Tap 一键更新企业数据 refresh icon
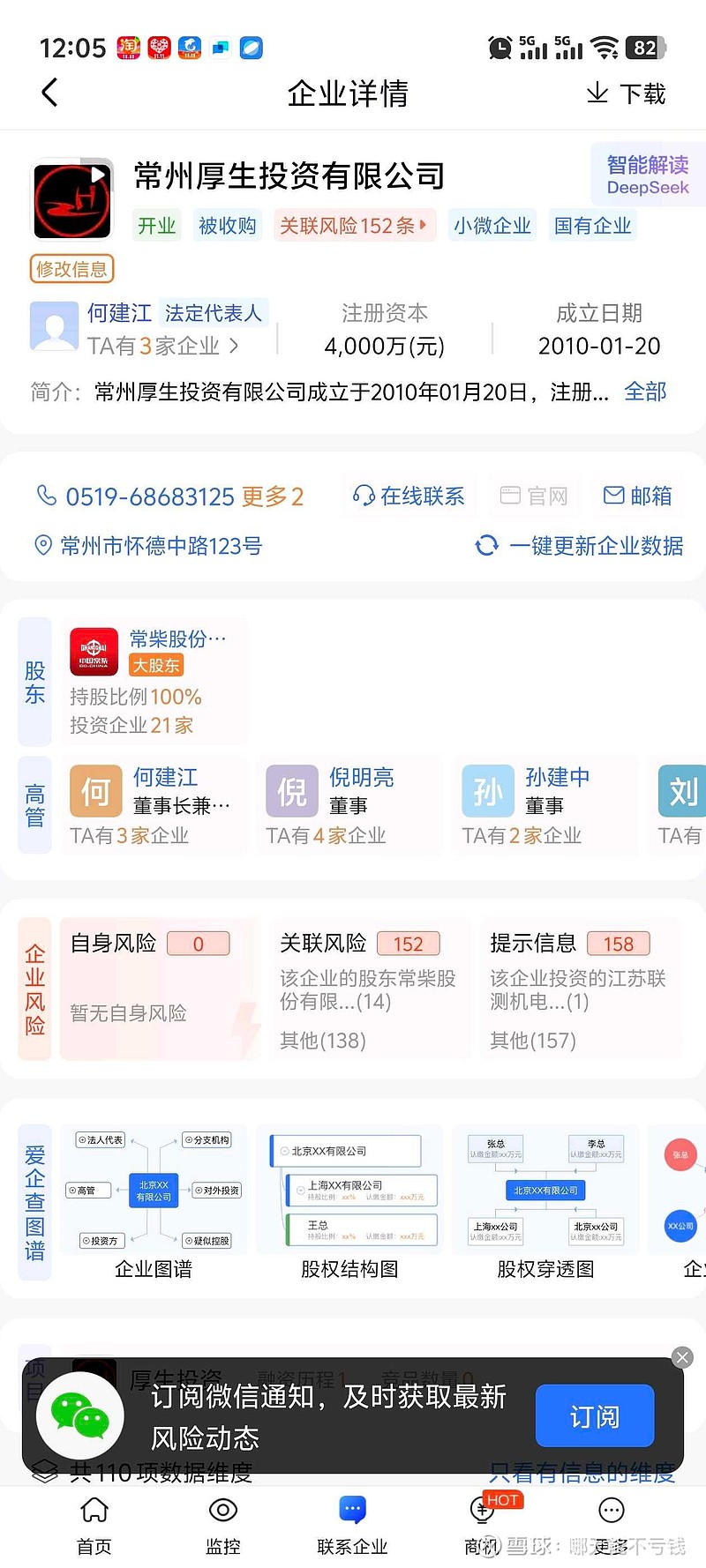706x1568 pixels. (487, 547)
